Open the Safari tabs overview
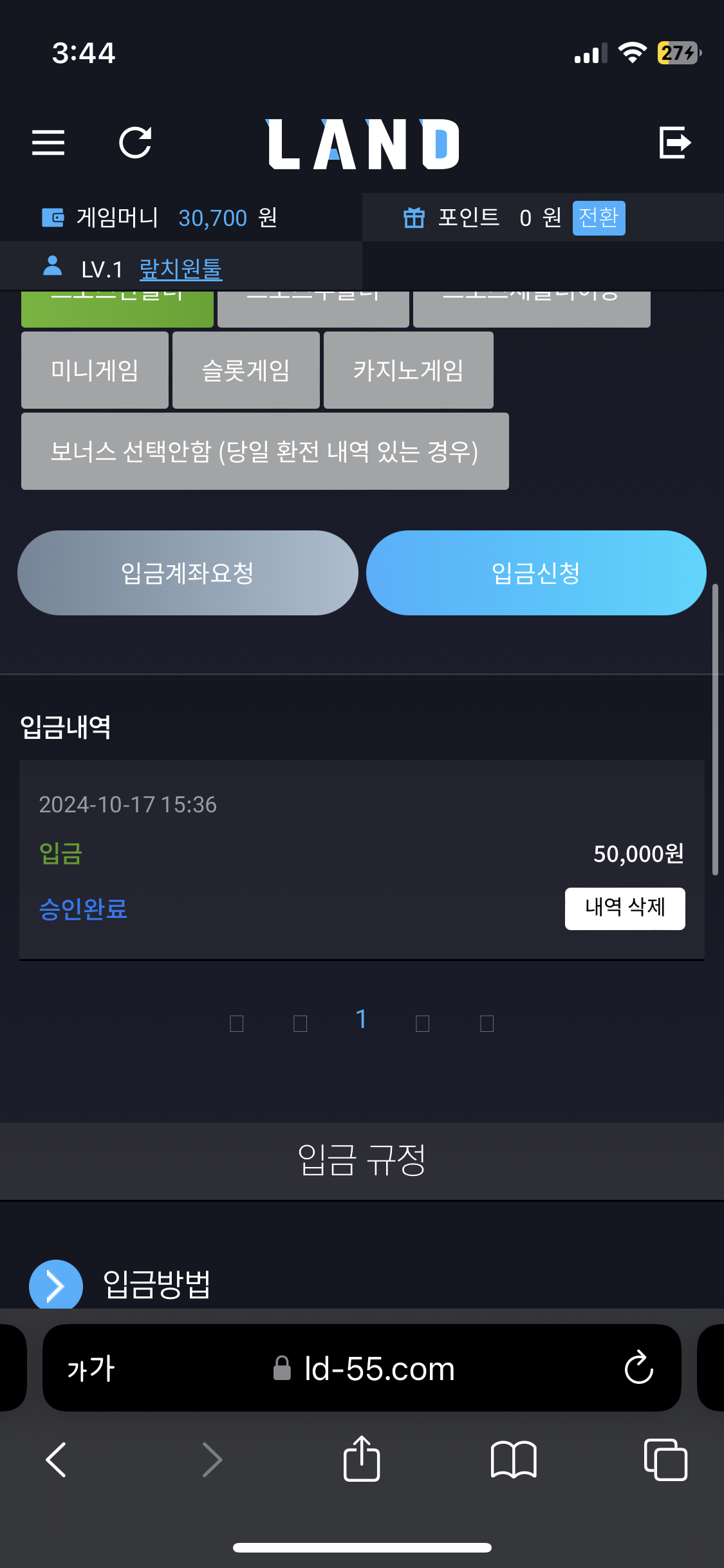The width and height of the screenshot is (724, 1568). tap(665, 1459)
